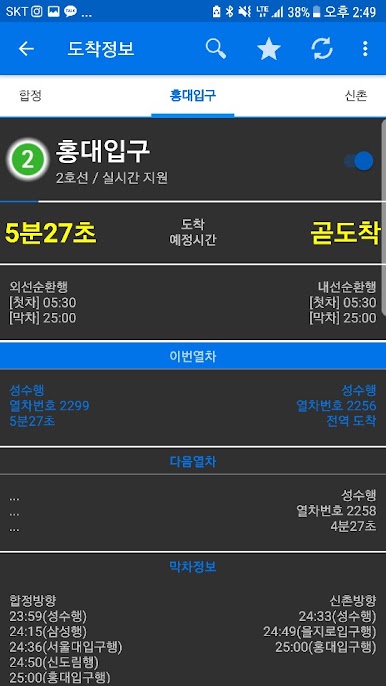Go back using the arrow icon

click(26, 49)
